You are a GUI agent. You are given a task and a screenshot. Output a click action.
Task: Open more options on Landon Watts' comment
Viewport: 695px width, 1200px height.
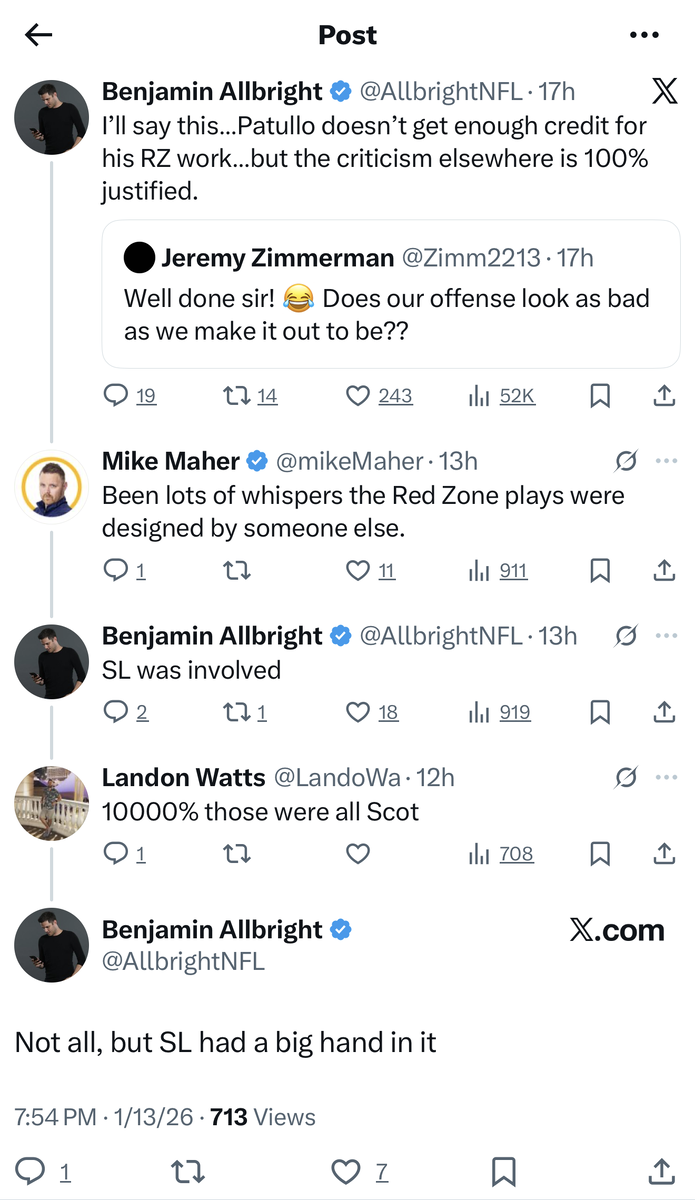(666, 777)
